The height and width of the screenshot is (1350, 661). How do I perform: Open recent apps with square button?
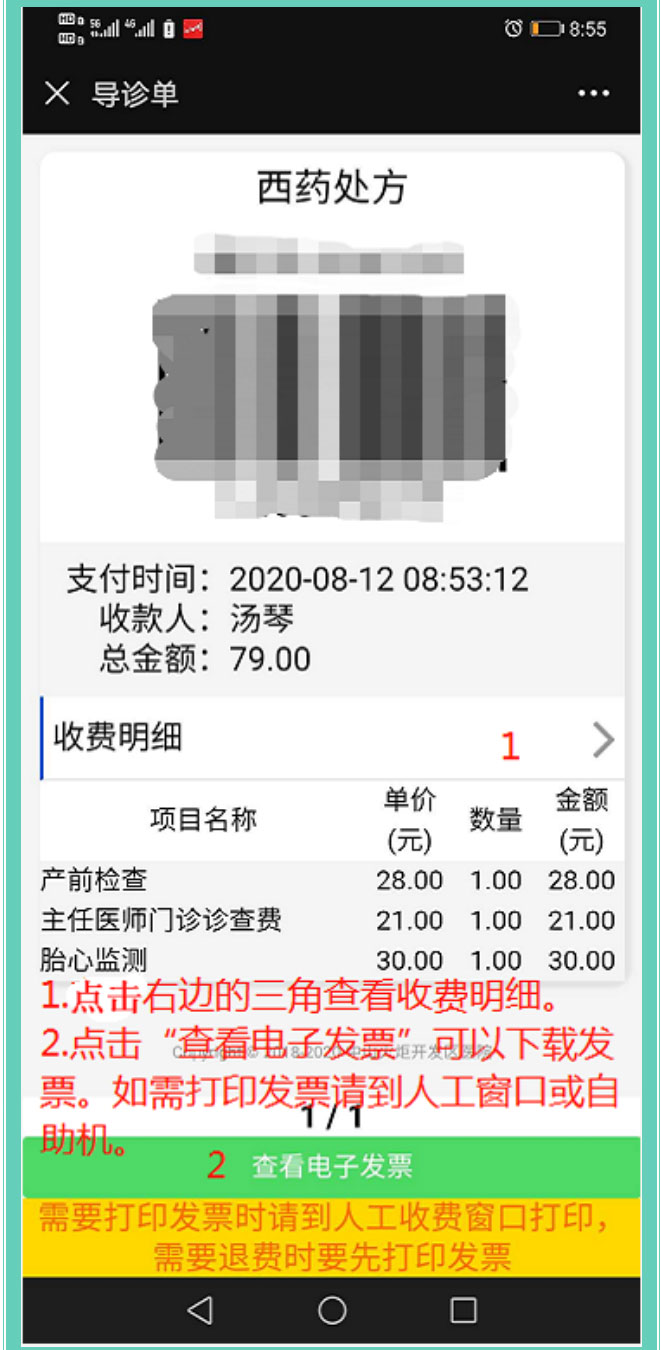click(x=463, y=1310)
